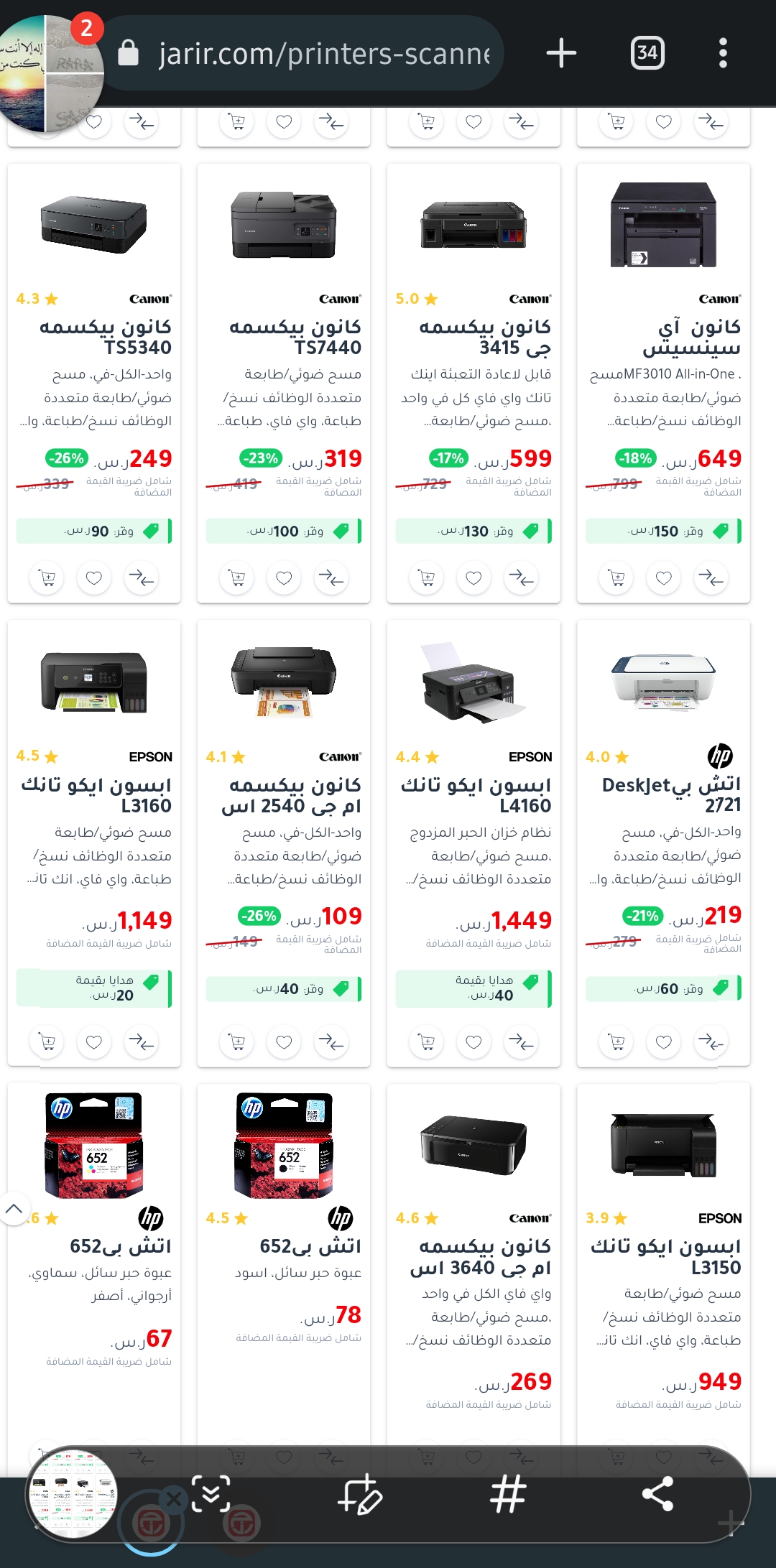Add Canon i-SENSYS MF3010 to cart
The height and width of the screenshot is (1568, 776).
point(616,577)
